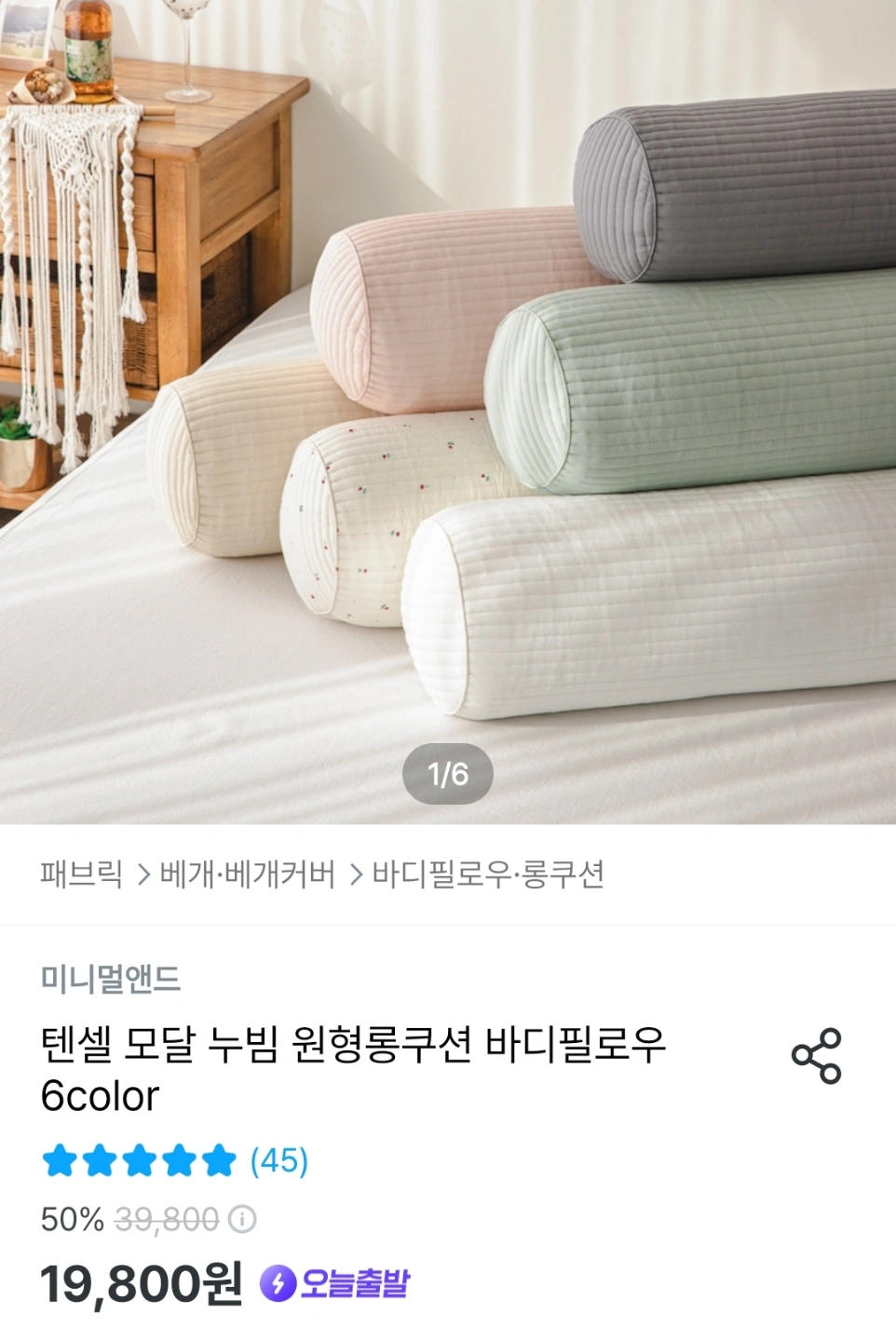Viewport: 896px width, 1341px height.
Task: Share this body pillow product
Action: coord(816,1056)
